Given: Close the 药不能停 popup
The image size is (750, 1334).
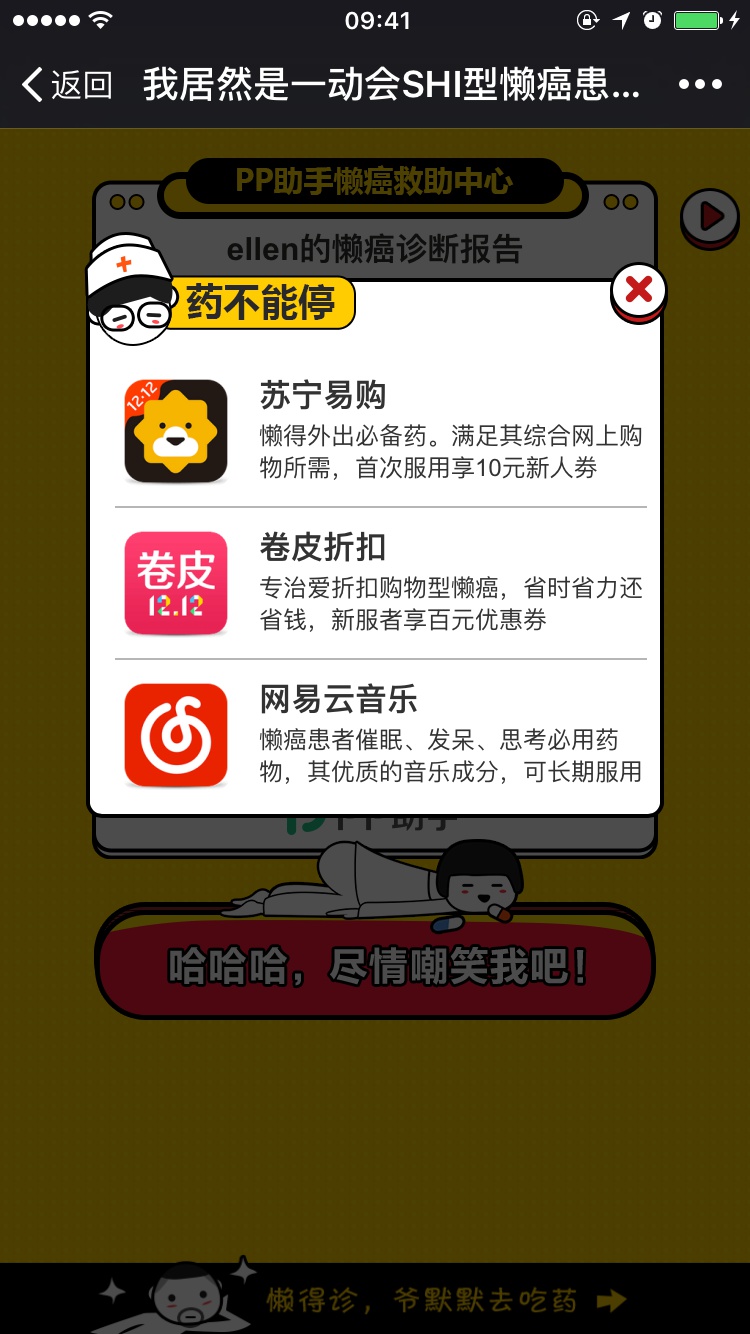Looking at the screenshot, I should point(638,291).
